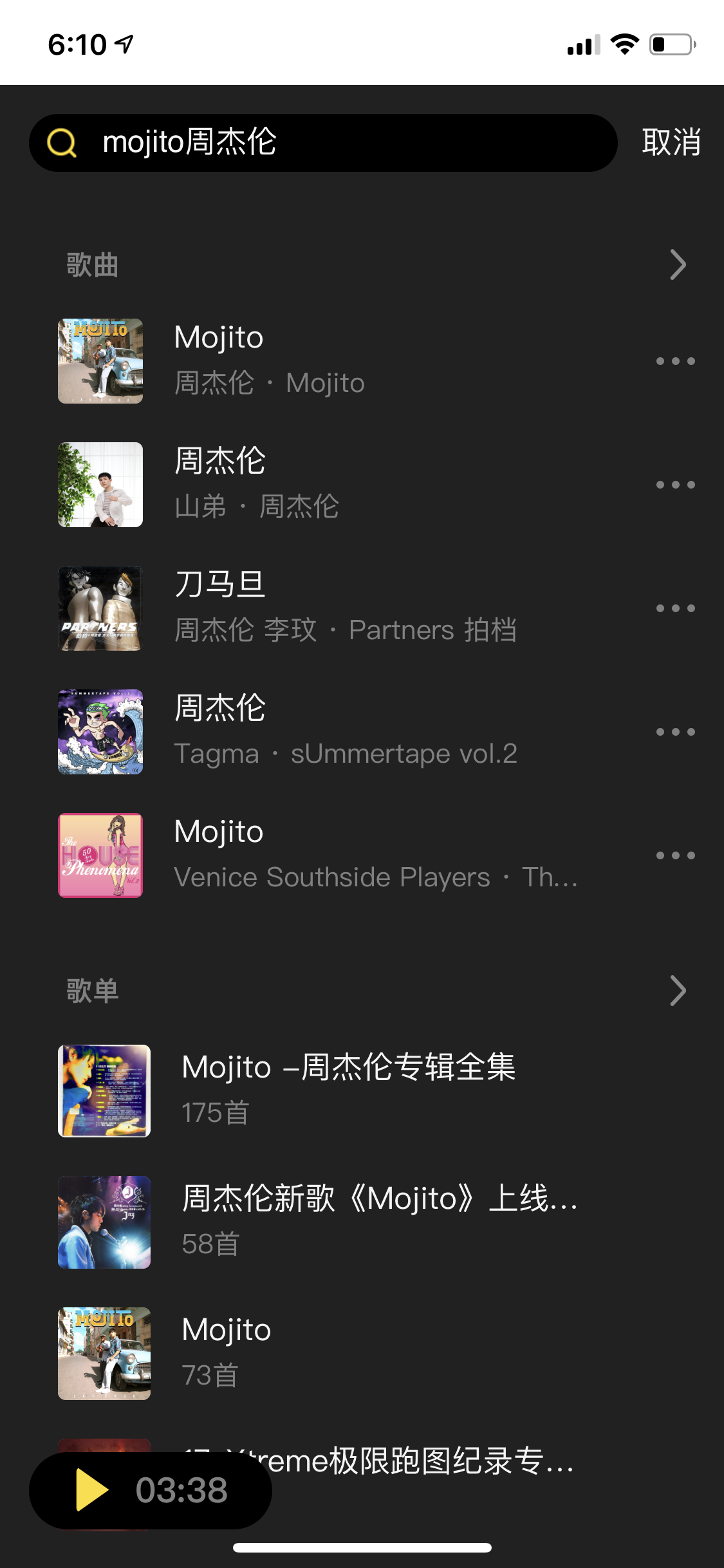This screenshot has width=724, height=1568.
Task: Expand the 歌曲 section chevron
Action: 678,265
